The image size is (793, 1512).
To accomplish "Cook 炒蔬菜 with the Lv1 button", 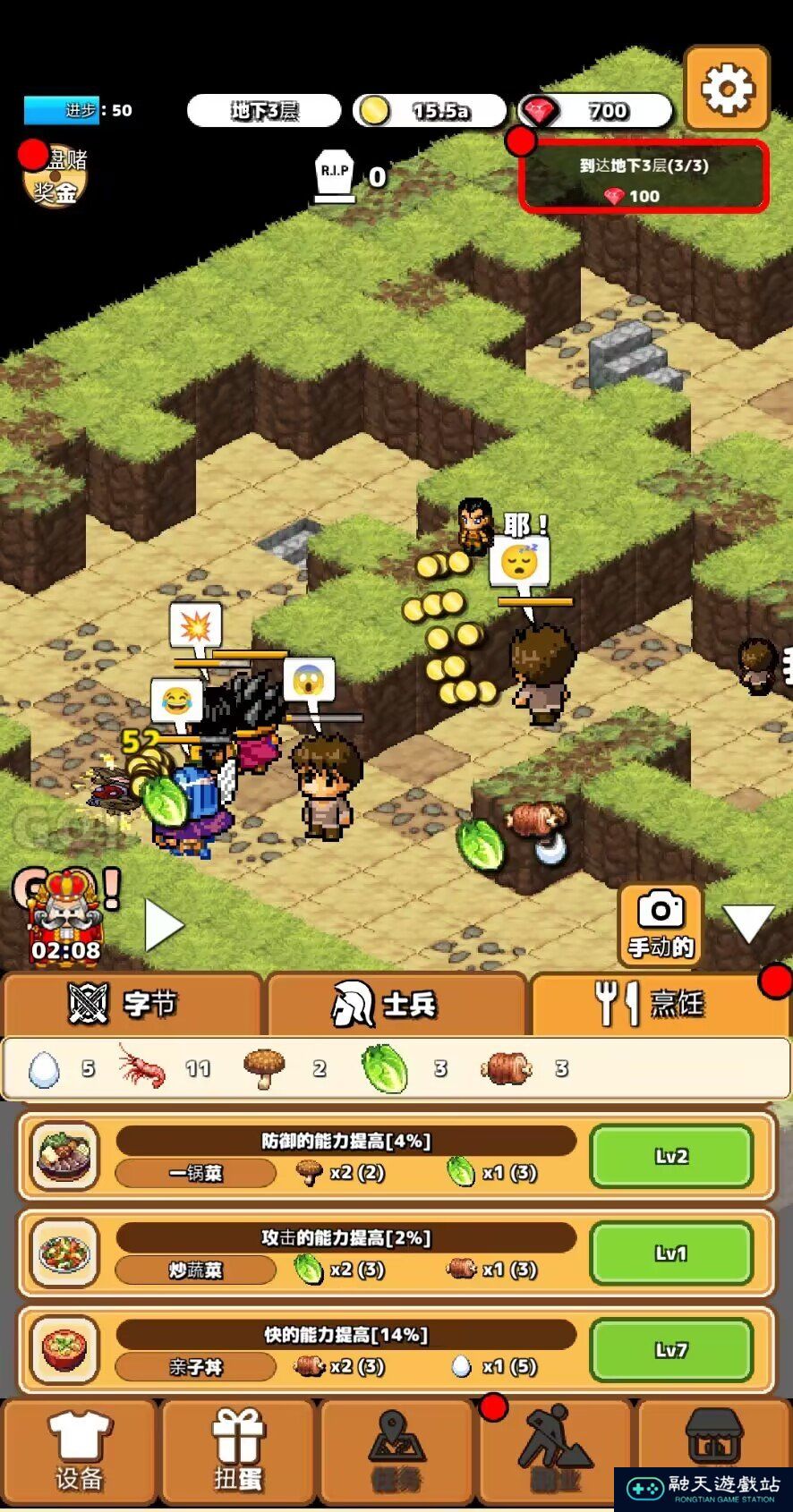I will click(x=671, y=1253).
